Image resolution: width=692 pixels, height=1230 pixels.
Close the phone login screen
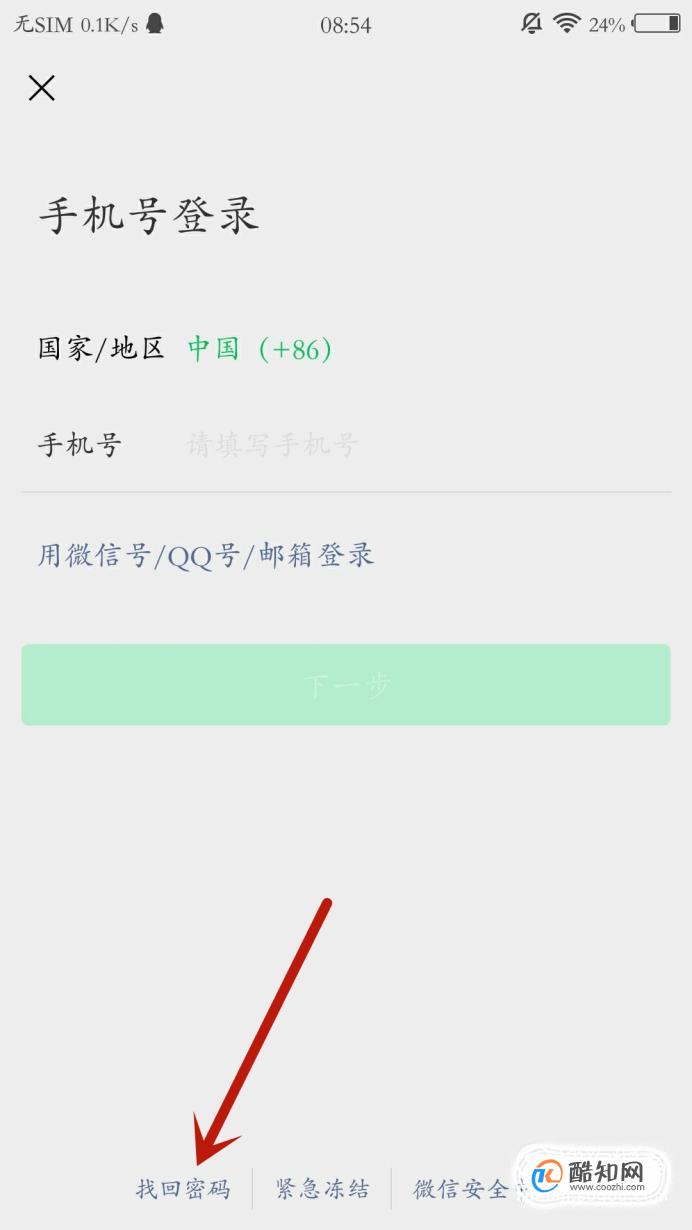[x=41, y=88]
